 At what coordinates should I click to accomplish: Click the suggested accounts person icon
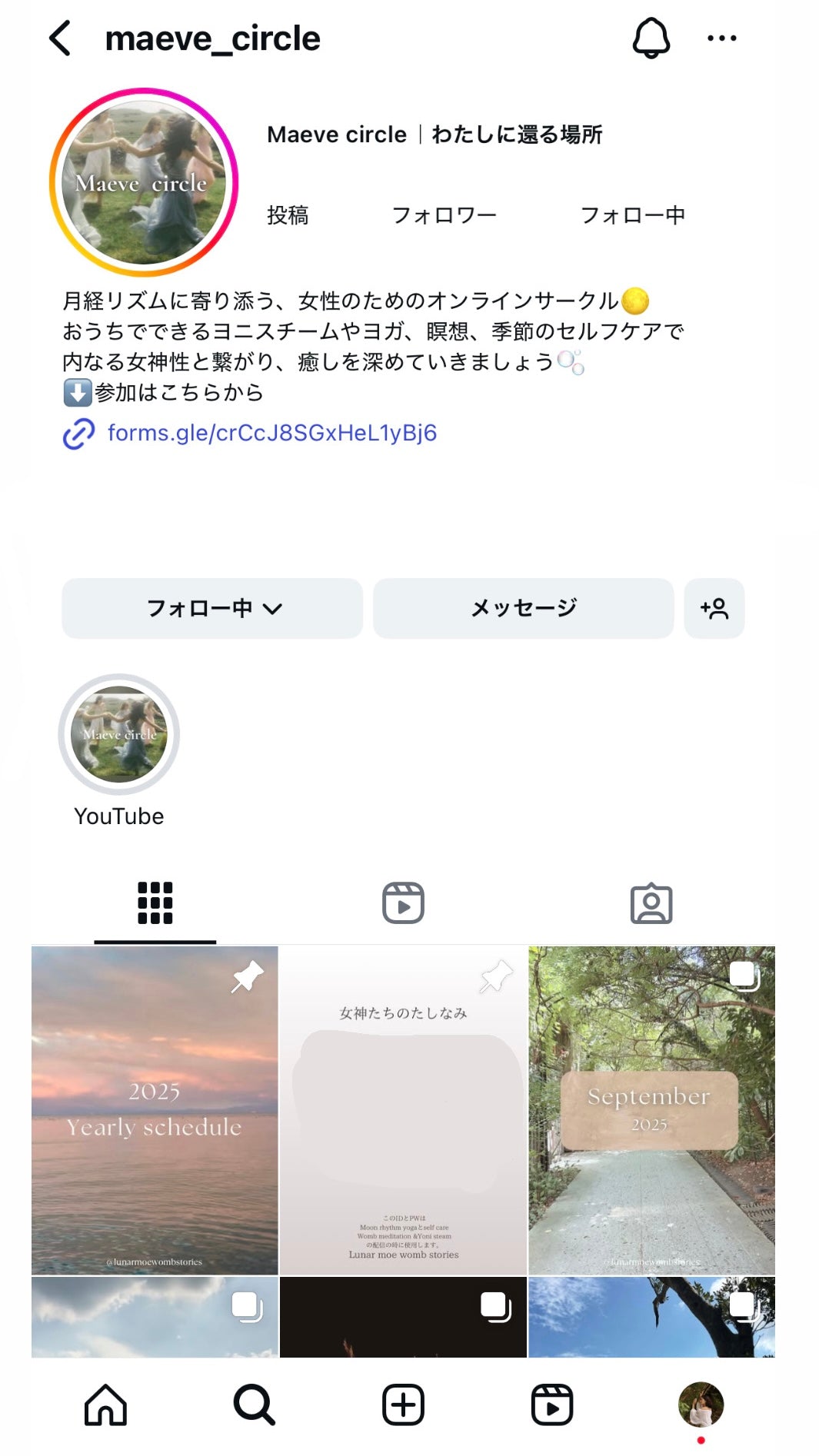tap(714, 608)
